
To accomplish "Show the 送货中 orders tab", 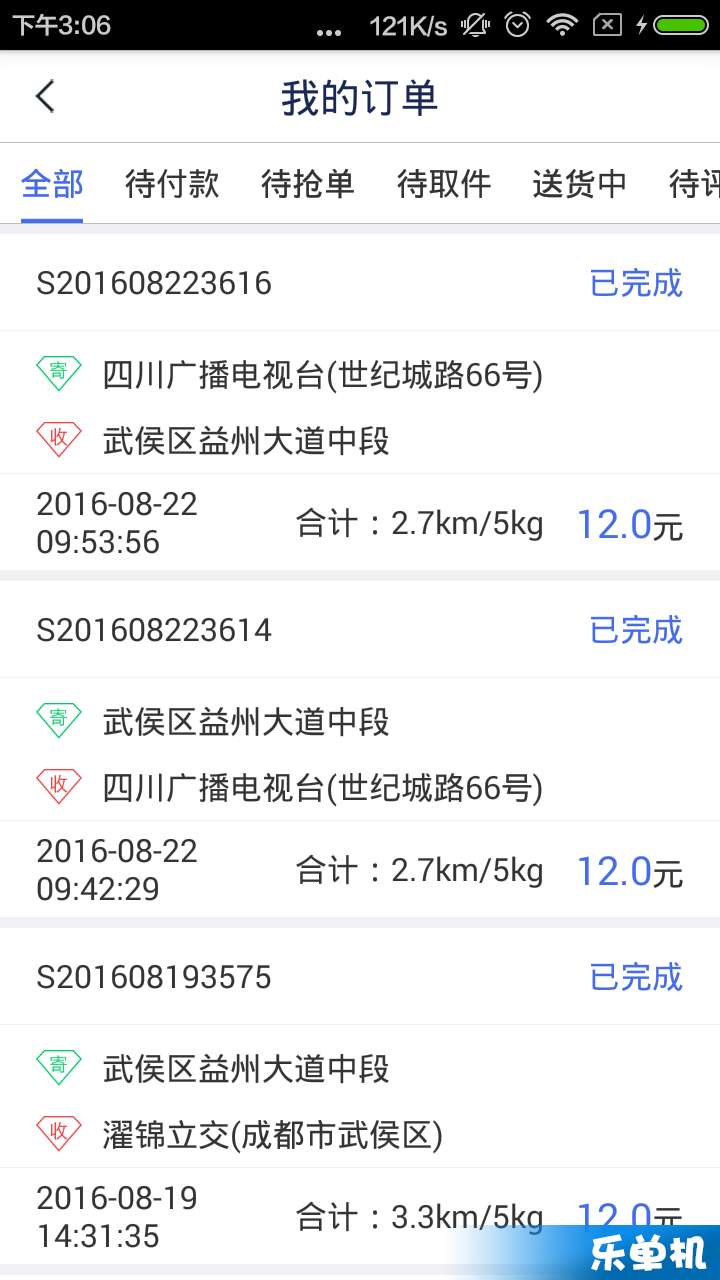I will pos(580,184).
